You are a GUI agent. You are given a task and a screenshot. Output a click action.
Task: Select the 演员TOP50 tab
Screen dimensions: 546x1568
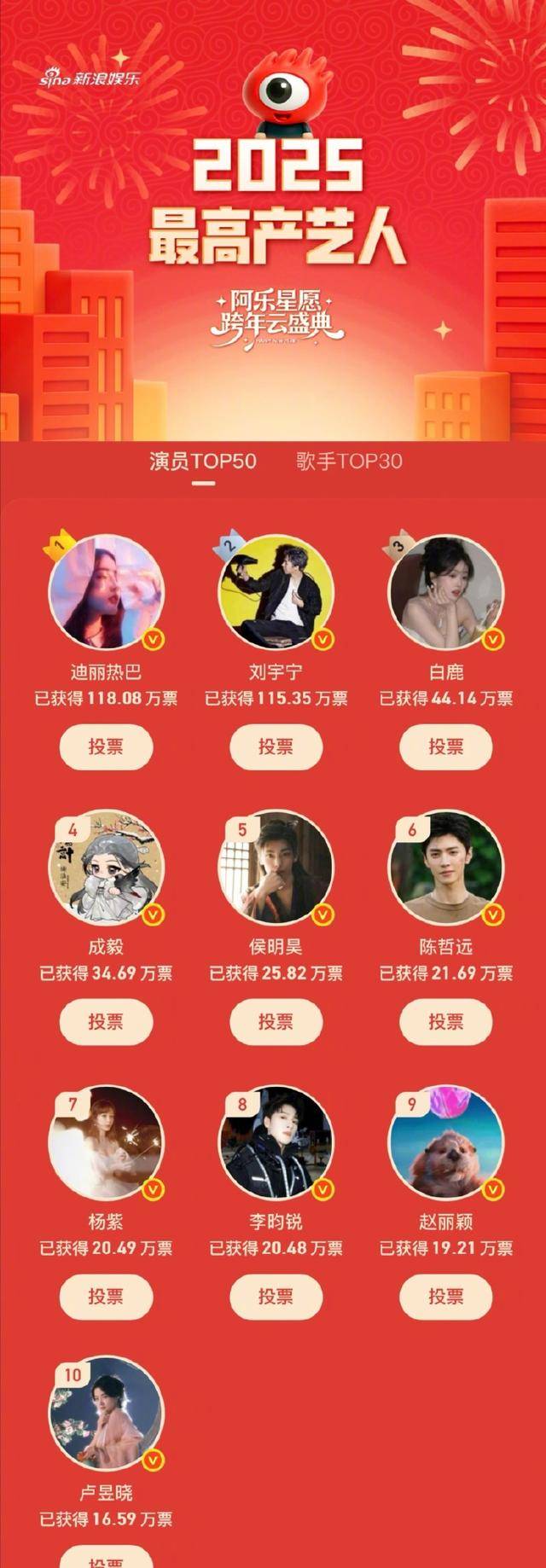203,462
